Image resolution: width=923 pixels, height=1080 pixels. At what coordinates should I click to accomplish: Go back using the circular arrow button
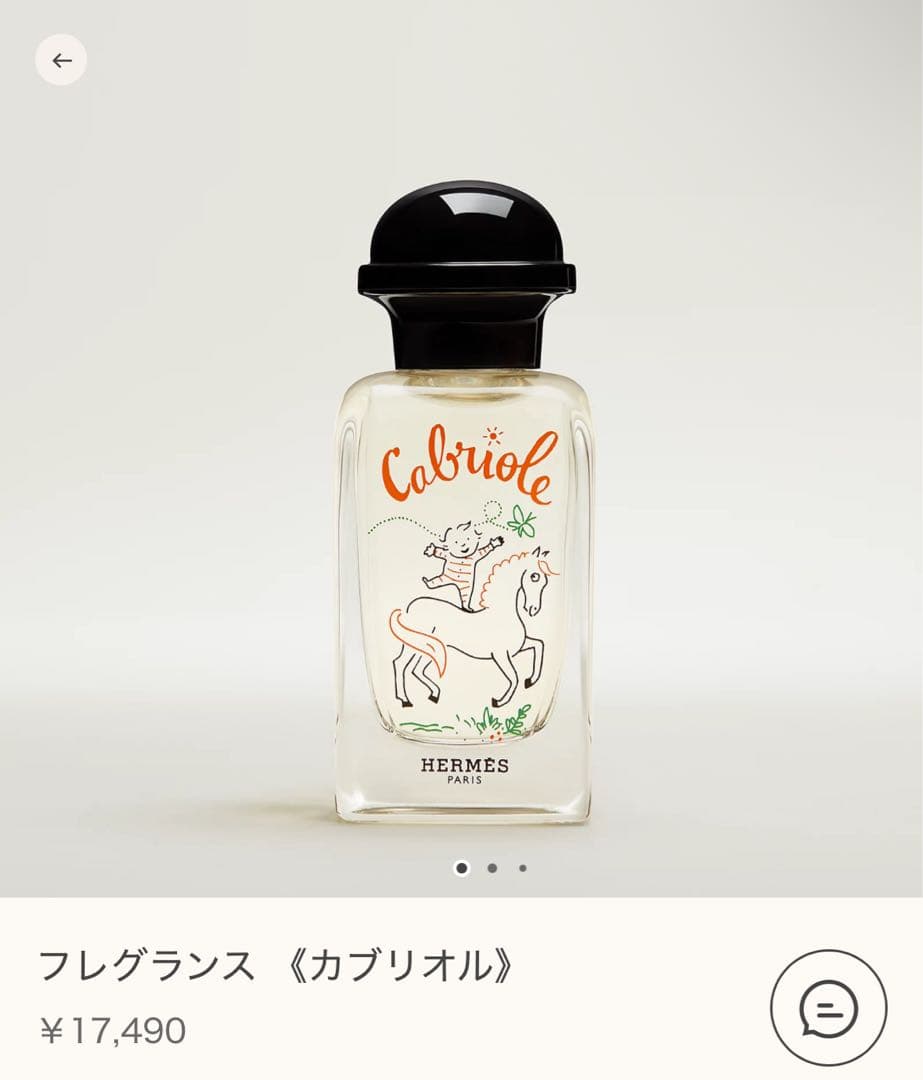[63, 58]
